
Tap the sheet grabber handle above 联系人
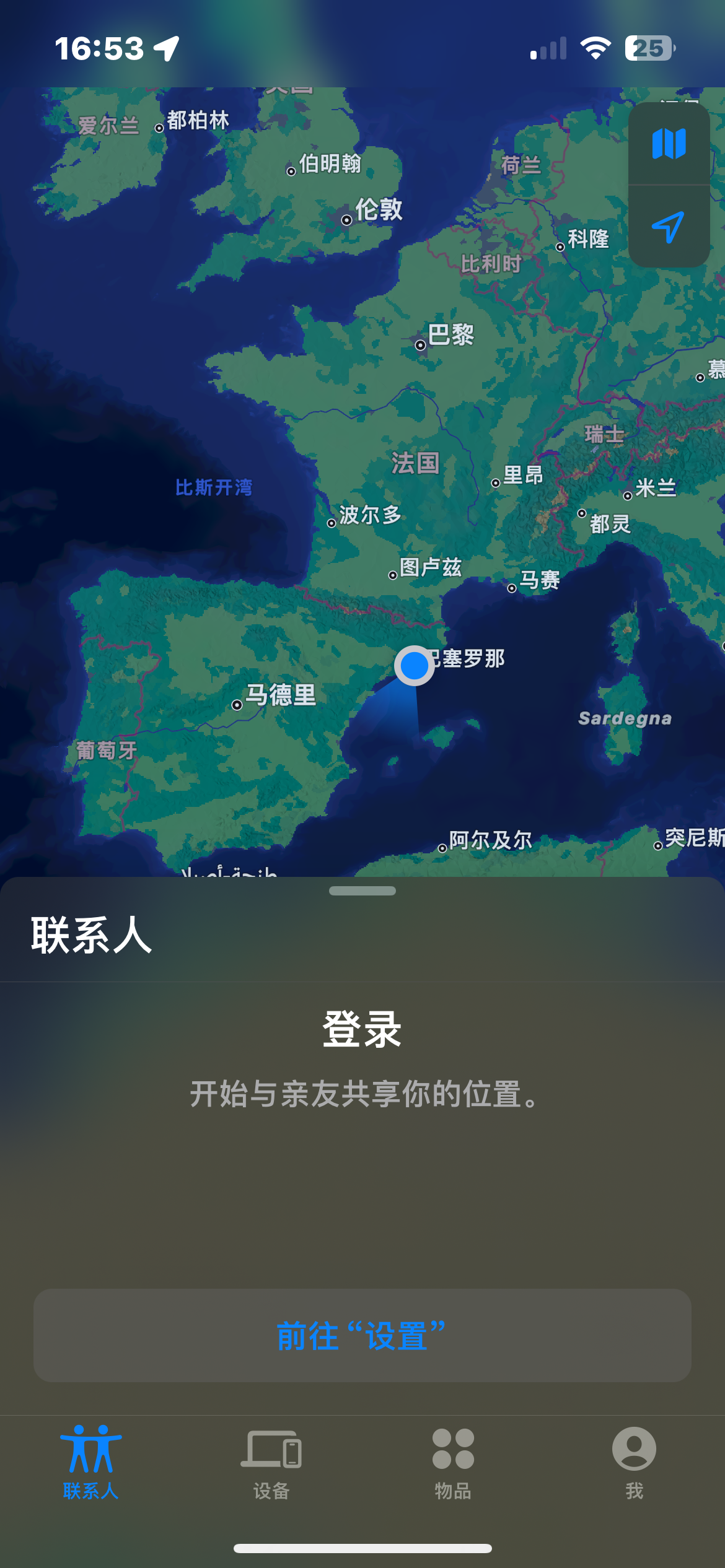(x=362, y=891)
